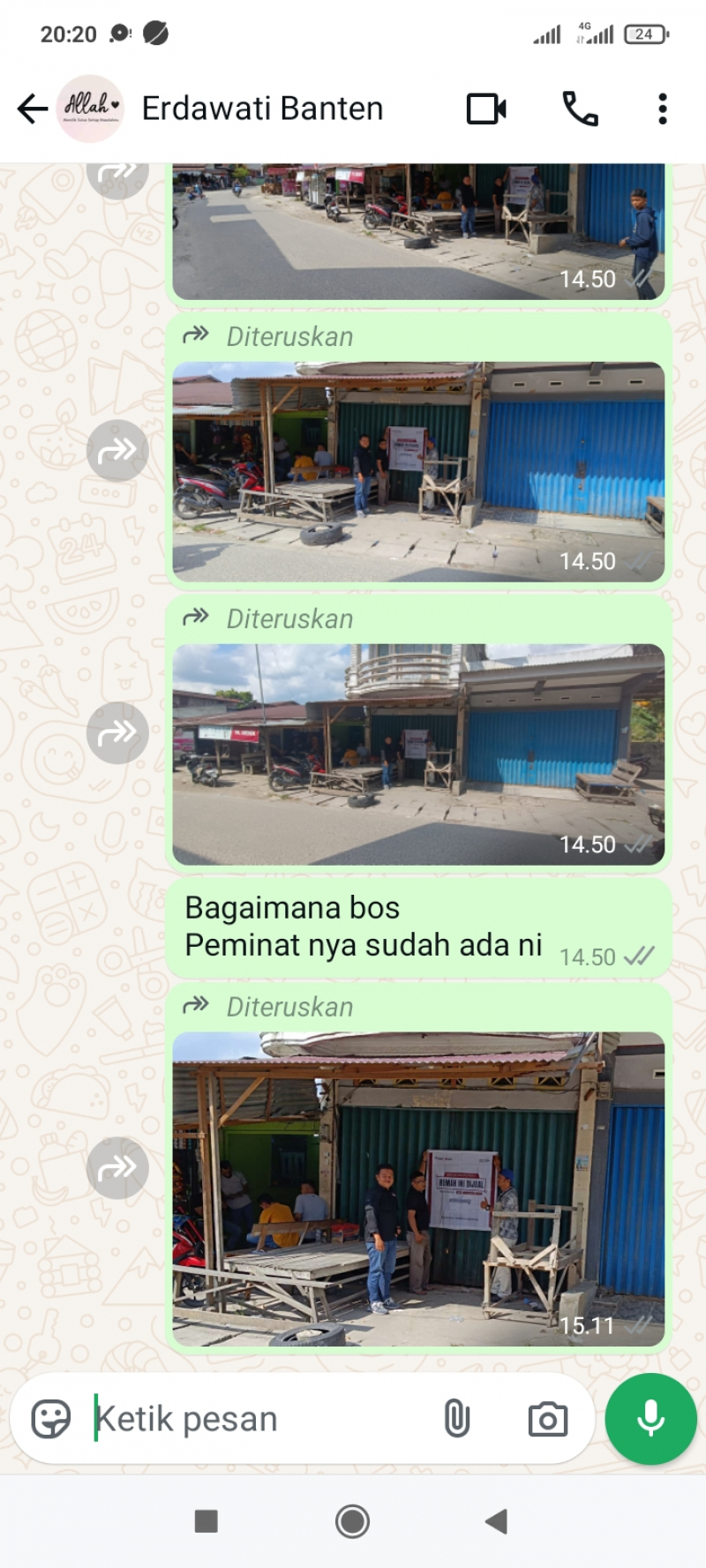Start a video call with Erdawati Banten
The width and height of the screenshot is (706, 1568).
[486, 109]
